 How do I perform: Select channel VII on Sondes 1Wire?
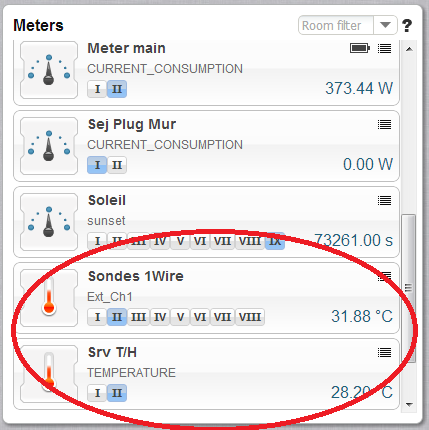tap(223, 317)
